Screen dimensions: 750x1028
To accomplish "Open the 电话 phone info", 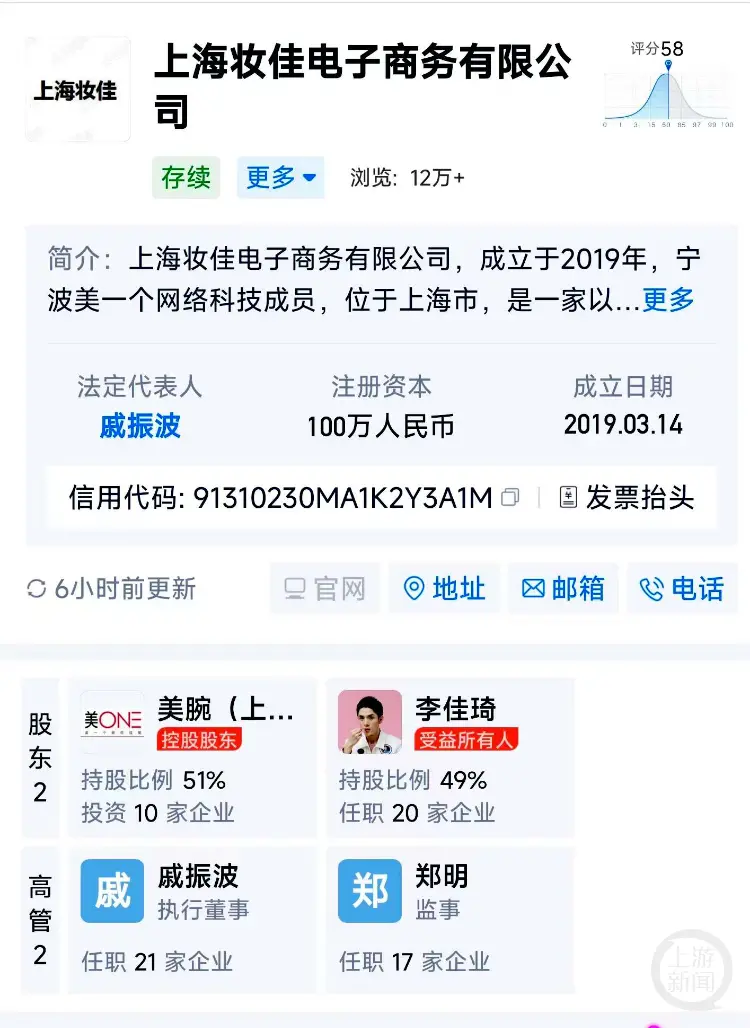I will (682, 589).
